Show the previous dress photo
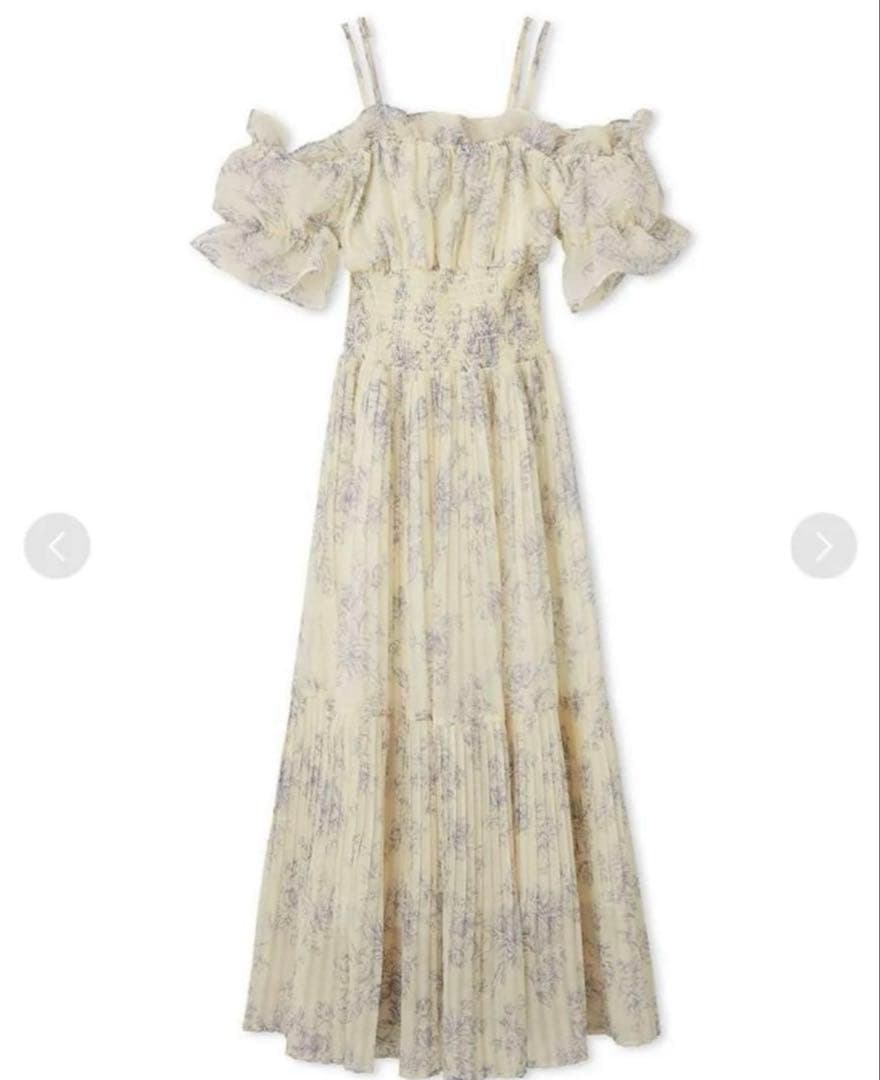This screenshot has height=1080, width=880. tap(57, 546)
